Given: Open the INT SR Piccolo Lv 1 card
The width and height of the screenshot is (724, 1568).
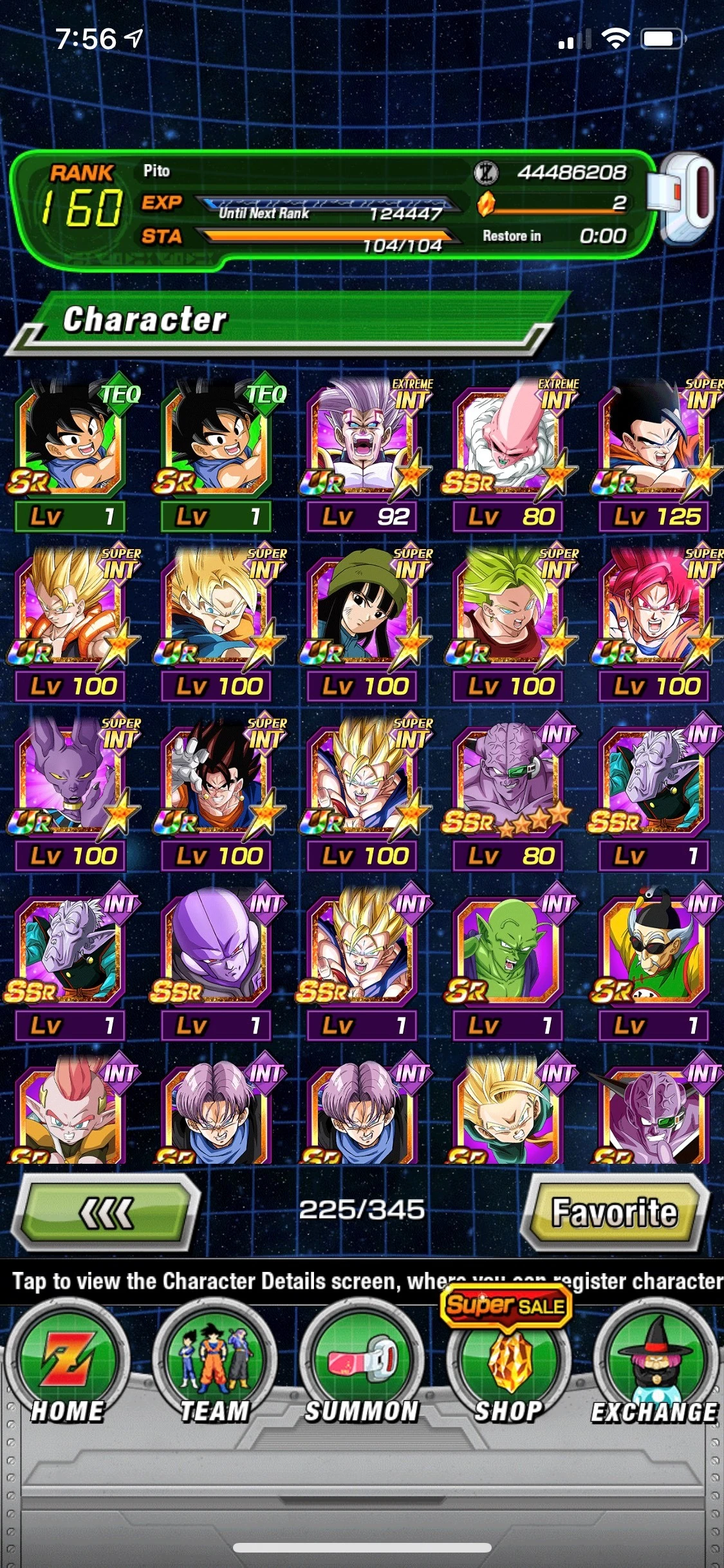Looking at the screenshot, I should (508, 953).
